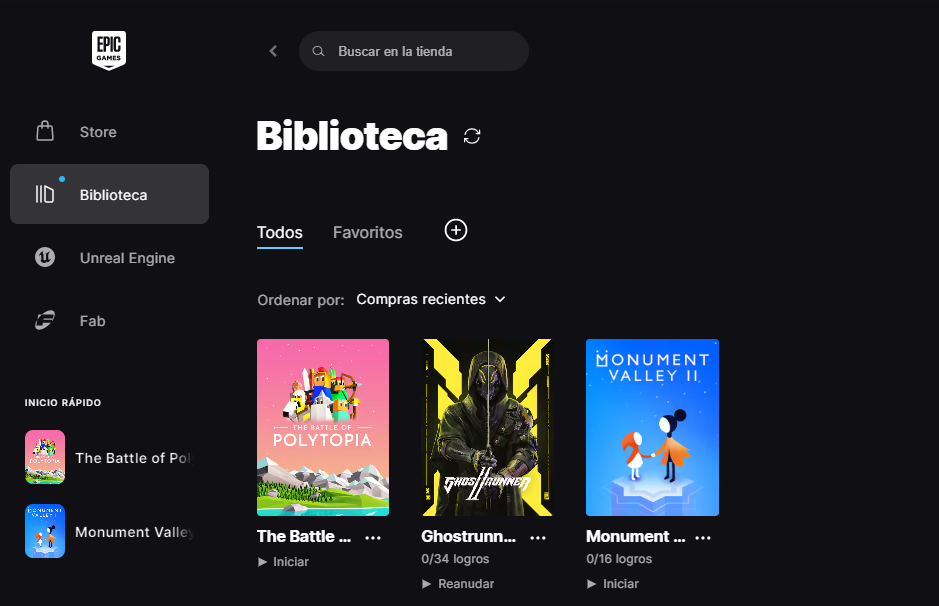Open options menu for The Battle of Polytopia
This screenshot has height=606, width=939.
(x=373, y=537)
